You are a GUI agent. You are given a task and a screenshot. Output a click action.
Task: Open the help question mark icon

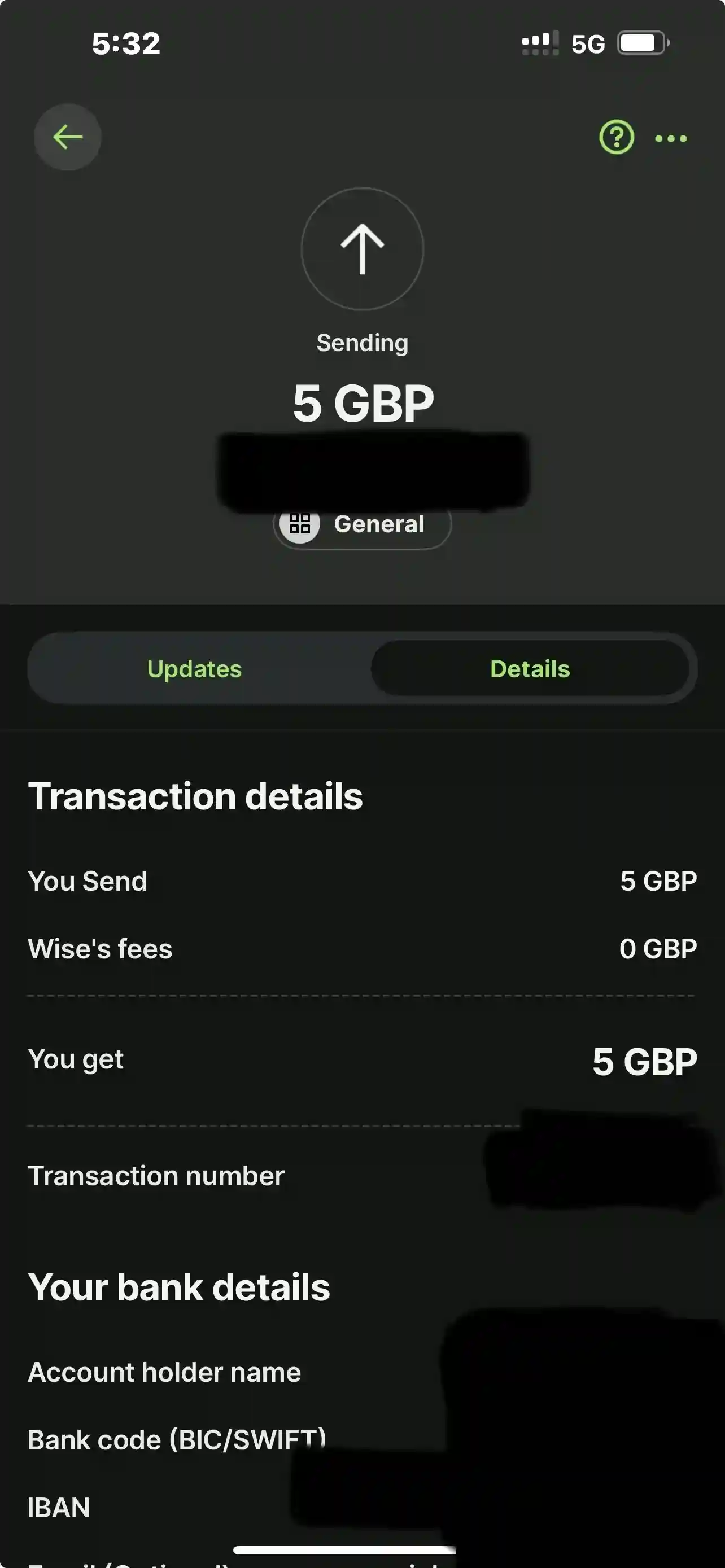click(x=617, y=138)
